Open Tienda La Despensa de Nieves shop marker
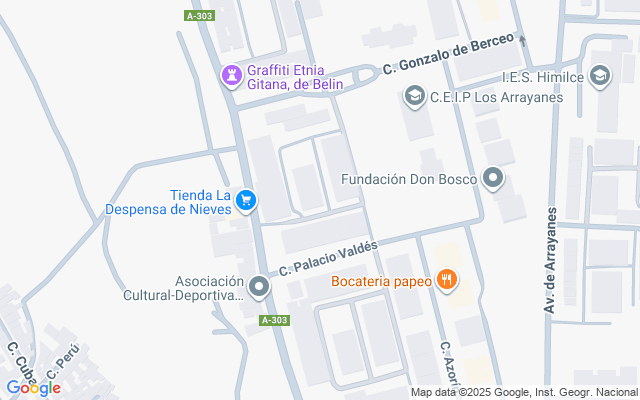 246,201
